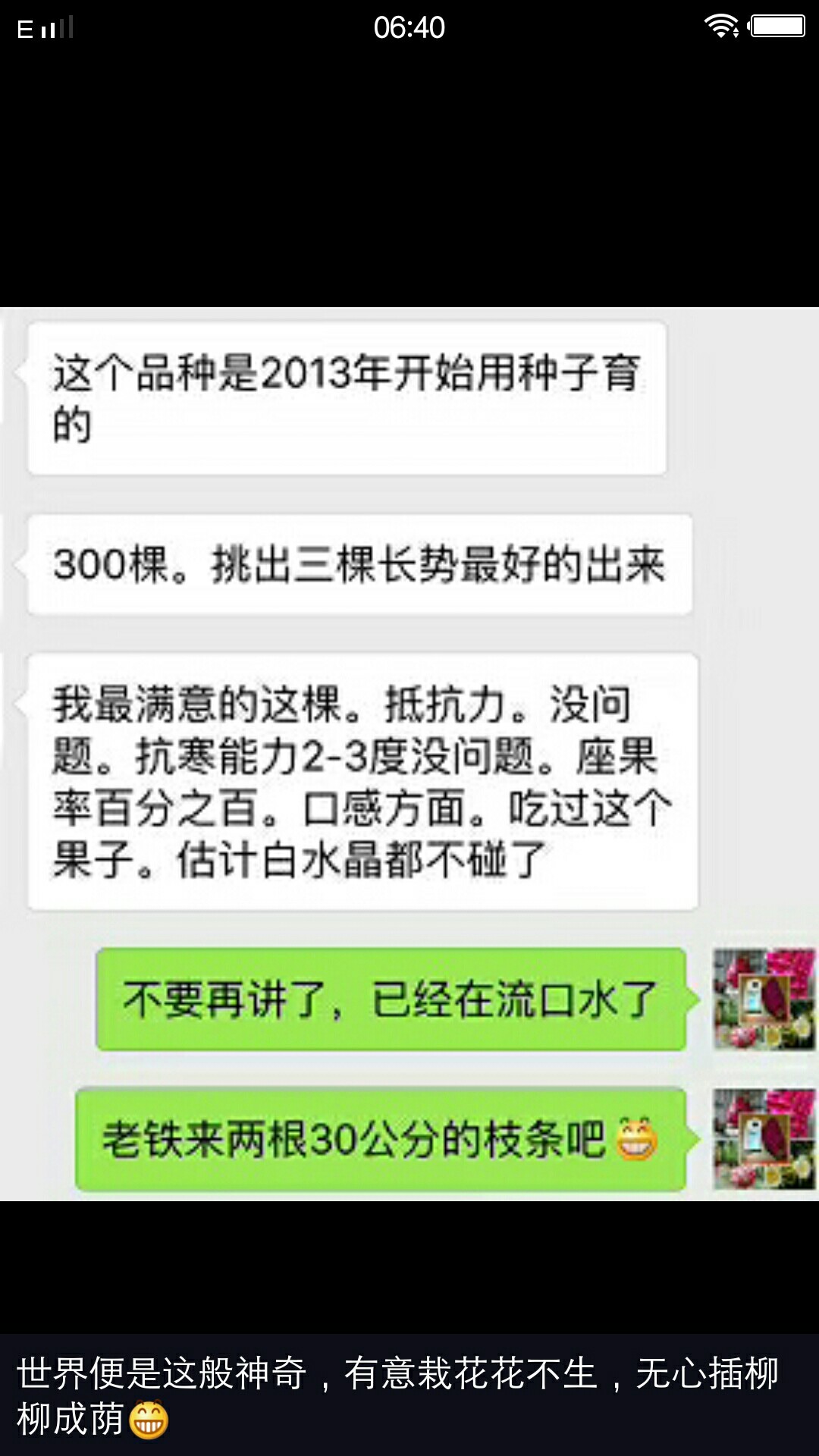Screen dimensions: 819x1456
Task: Tap the displayed chat screenshot picture
Action: click(409, 754)
